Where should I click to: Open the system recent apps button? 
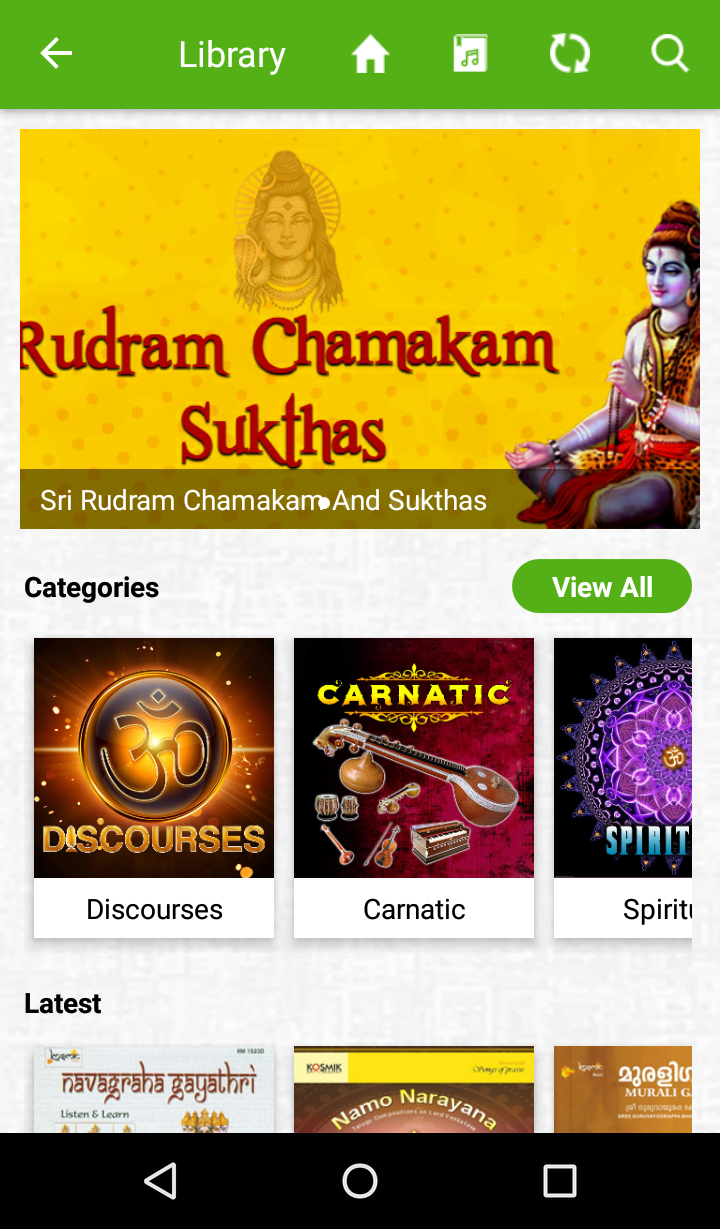tap(560, 1181)
